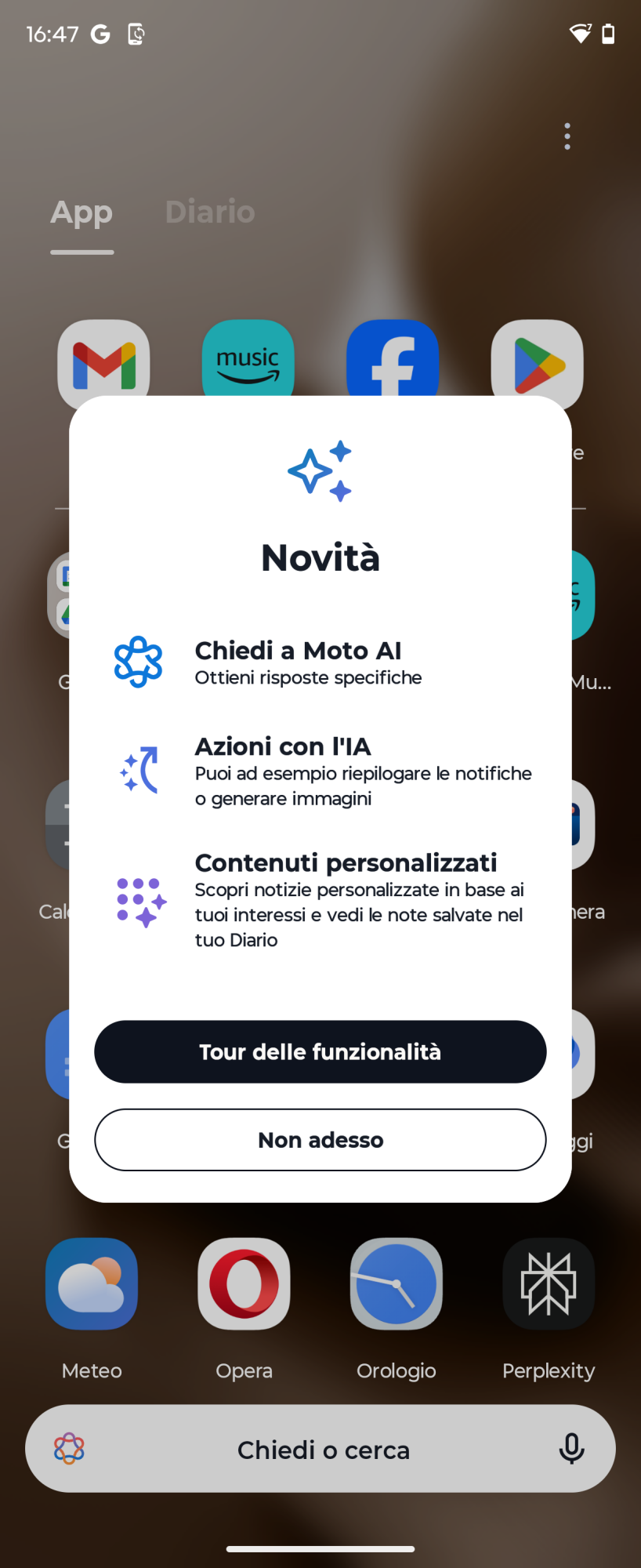This screenshot has height=1568, width=641.
Task: Launch the Perplexity app
Action: [x=548, y=1283]
